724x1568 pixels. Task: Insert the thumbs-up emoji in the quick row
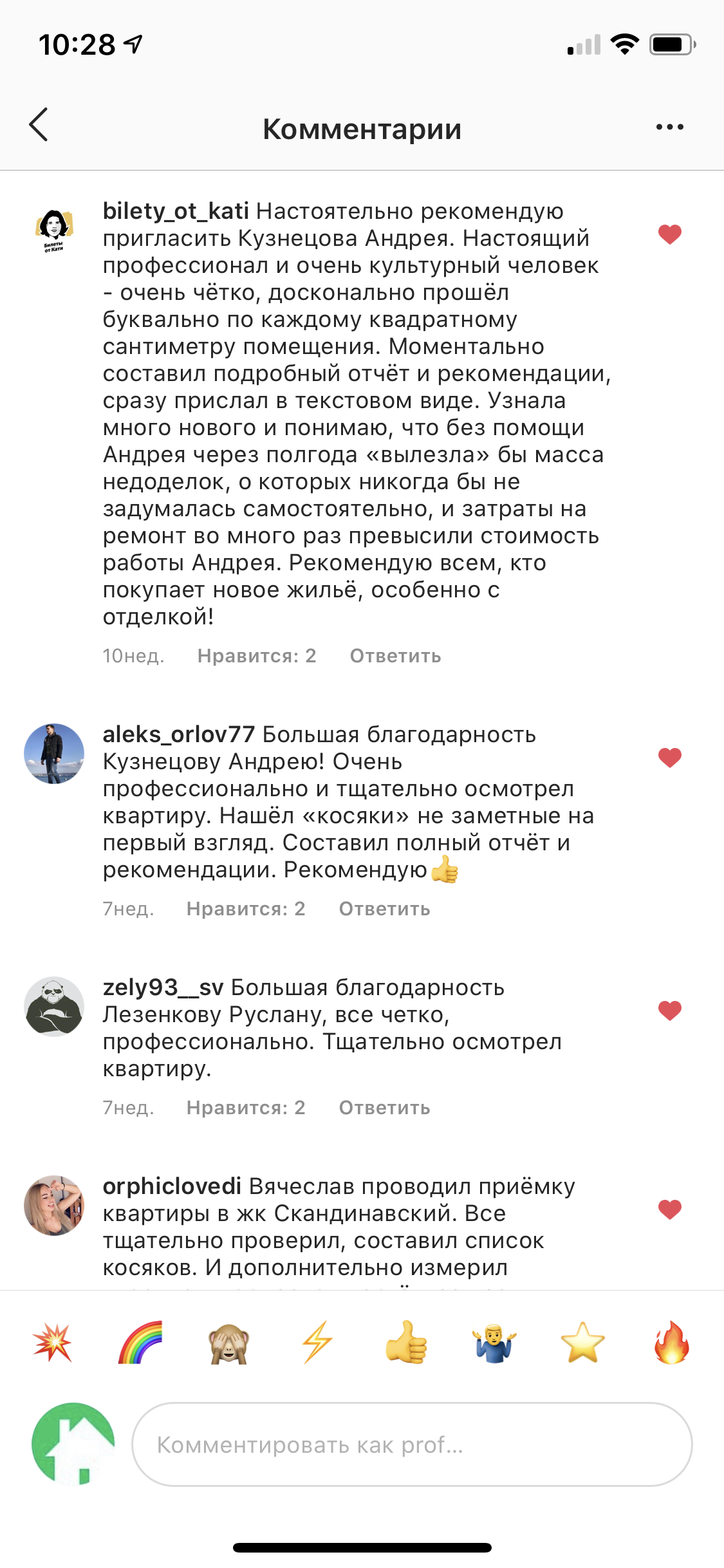(406, 1343)
